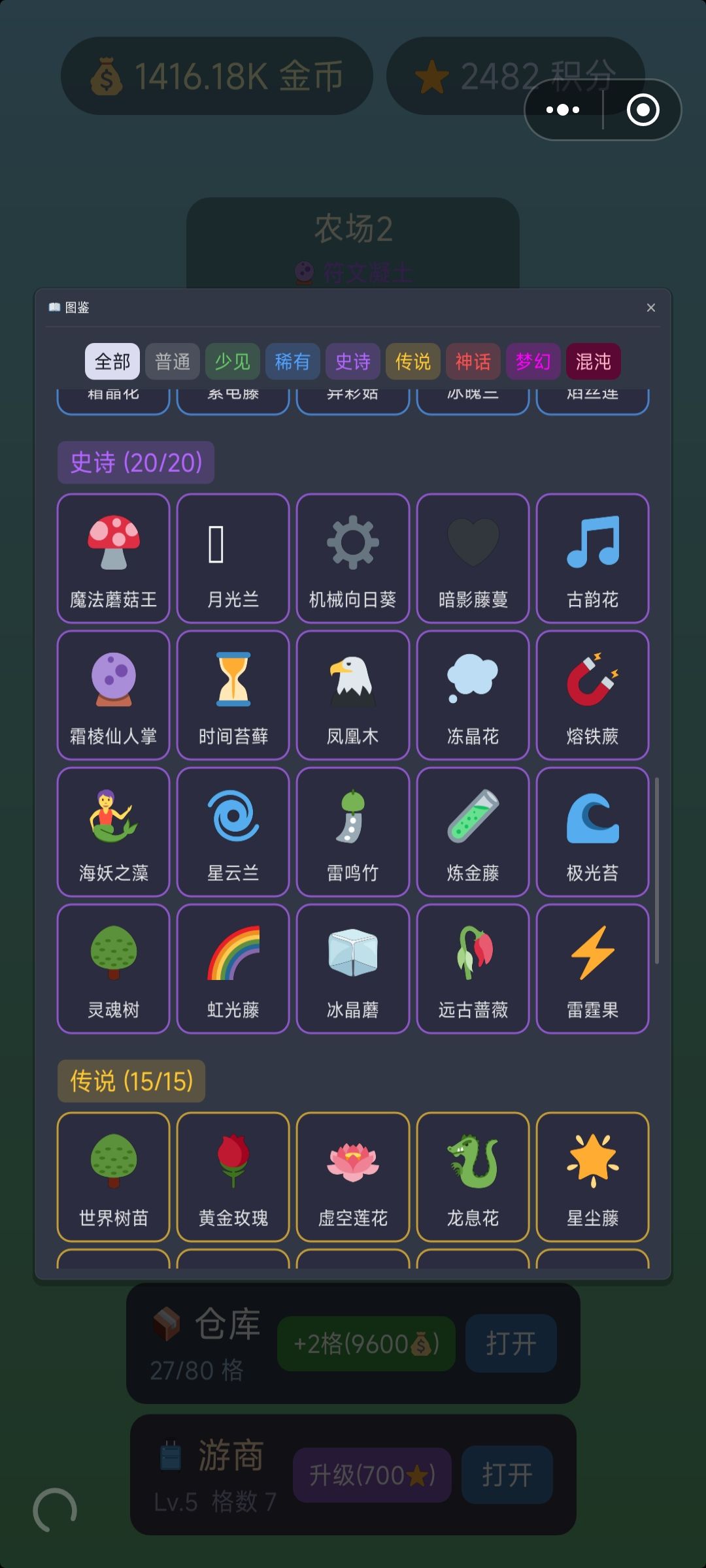Show the 梦幻 category

pyautogui.click(x=533, y=361)
